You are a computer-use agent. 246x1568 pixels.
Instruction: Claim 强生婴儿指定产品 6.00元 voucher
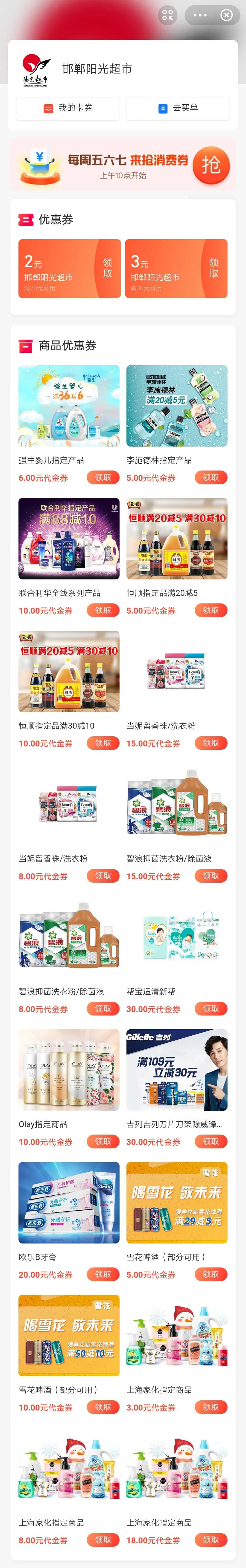(103, 477)
